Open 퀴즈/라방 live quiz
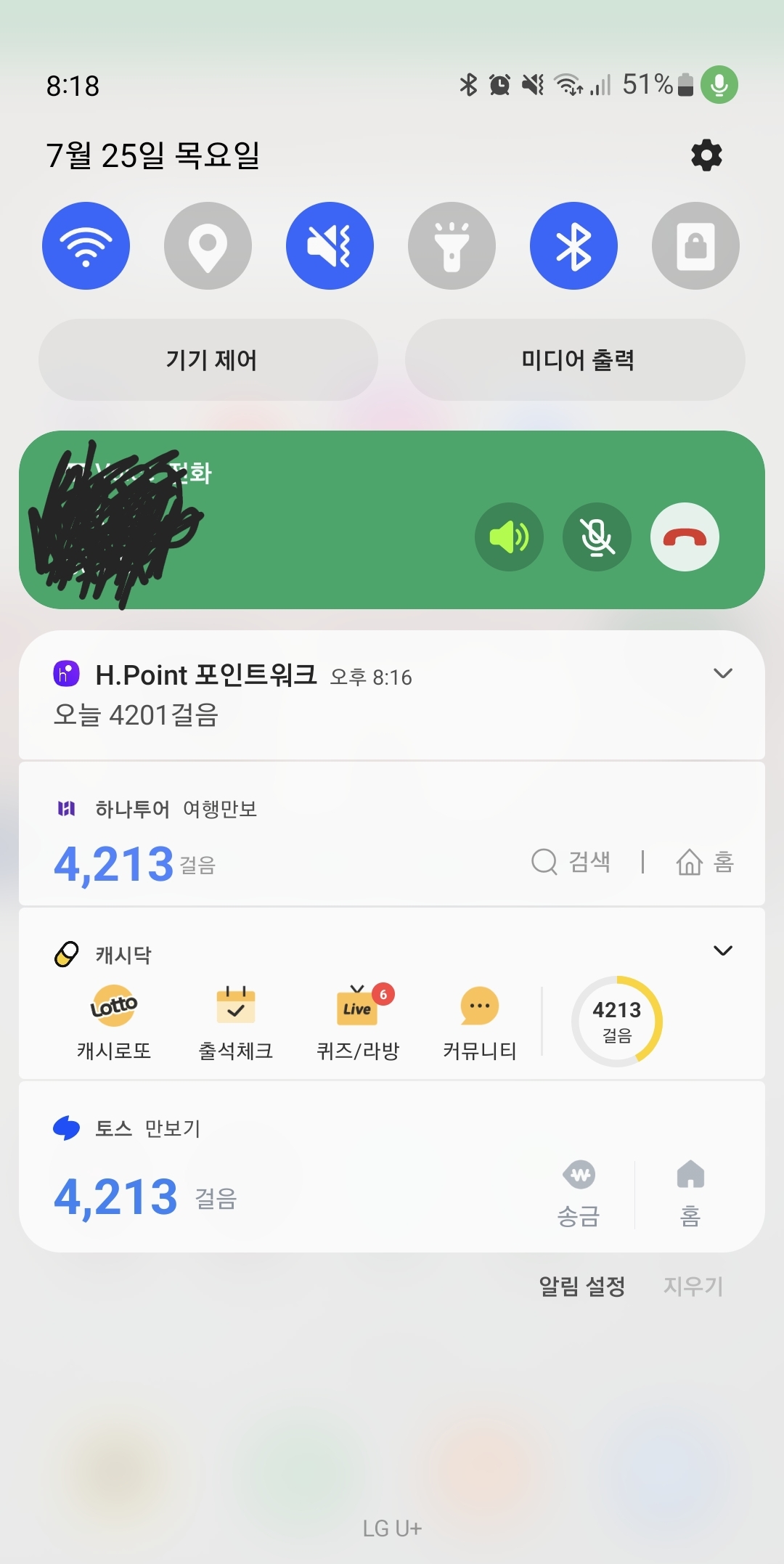This screenshot has height=1564, width=784. [358, 1022]
